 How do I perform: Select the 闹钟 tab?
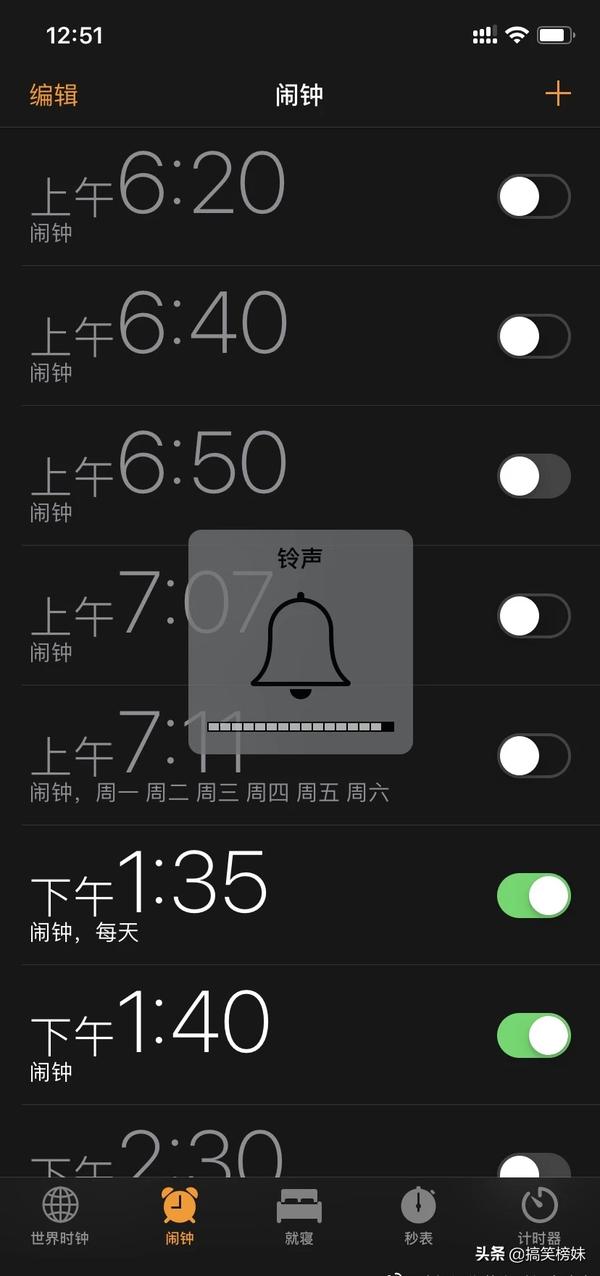pyautogui.click(x=180, y=1216)
